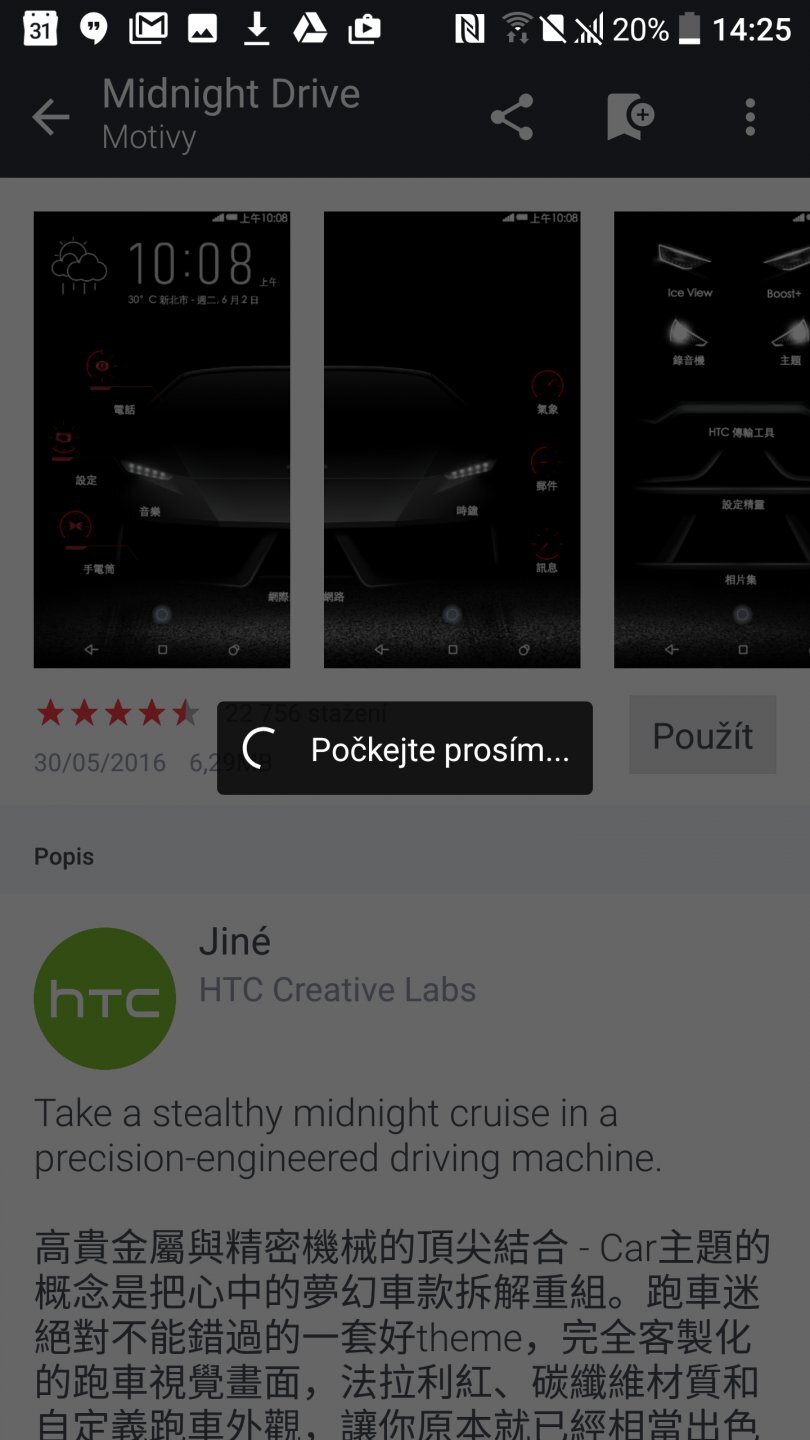This screenshot has width=810, height=1440.
Task: Click the download notification icon
Action: tap(257, 29)
